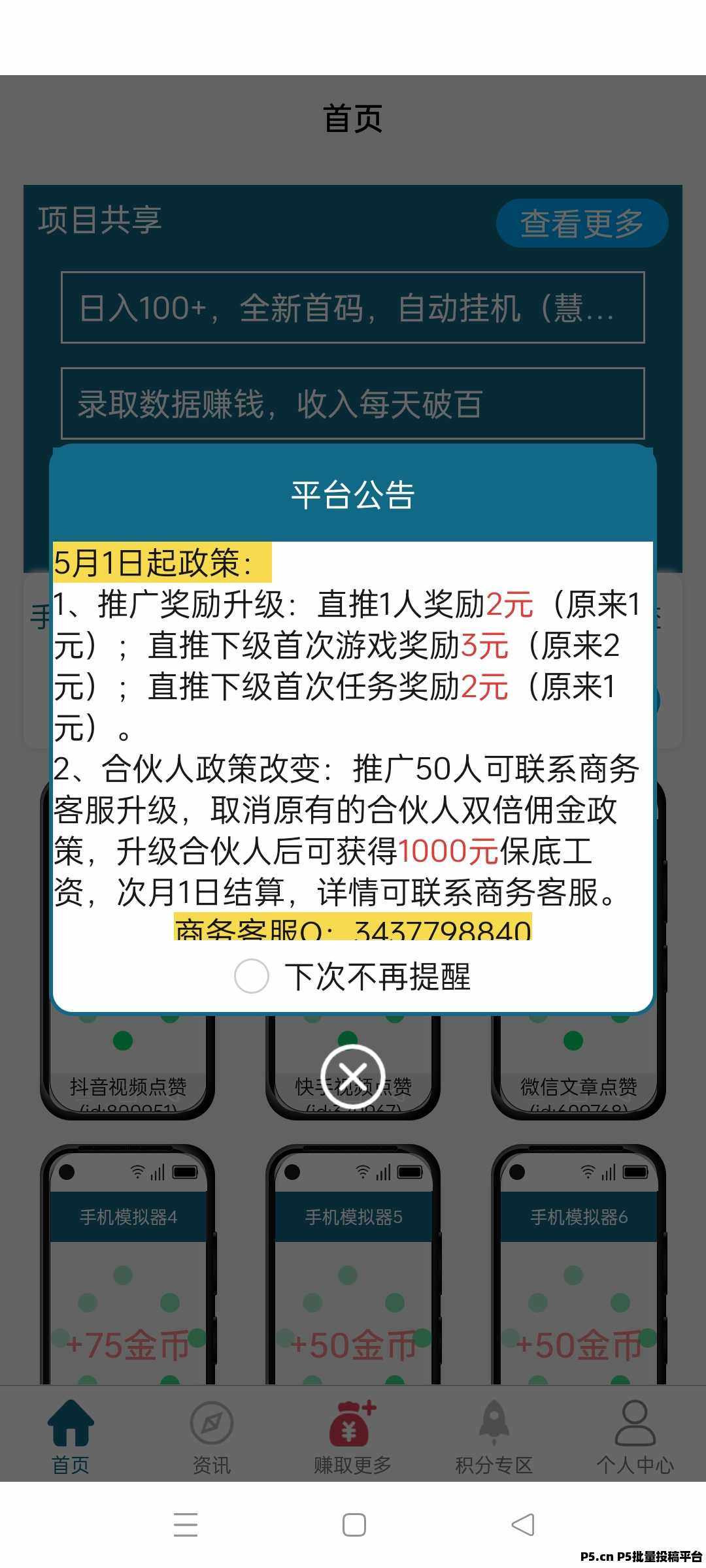The image size is (706, 1568).
Task: Check the 下次不再提醒 option
Action: pos(252,976)
